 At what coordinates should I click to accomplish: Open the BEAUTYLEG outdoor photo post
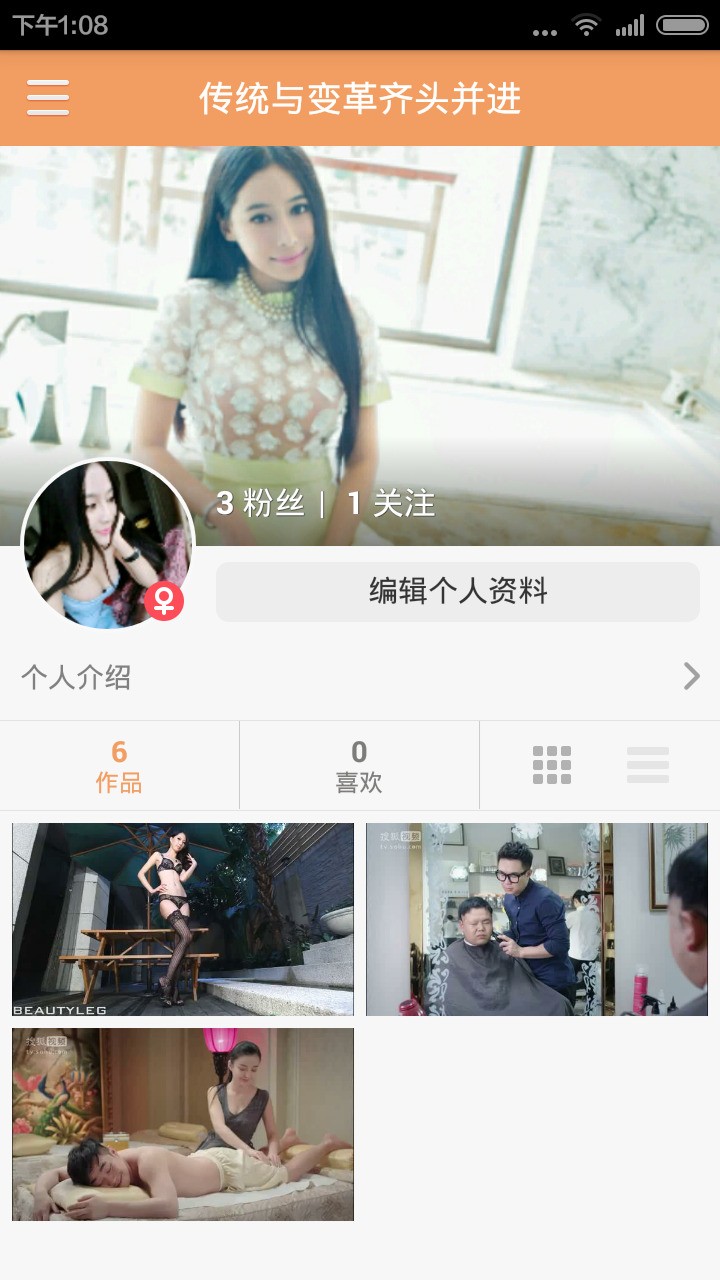[x=183, y=919]
